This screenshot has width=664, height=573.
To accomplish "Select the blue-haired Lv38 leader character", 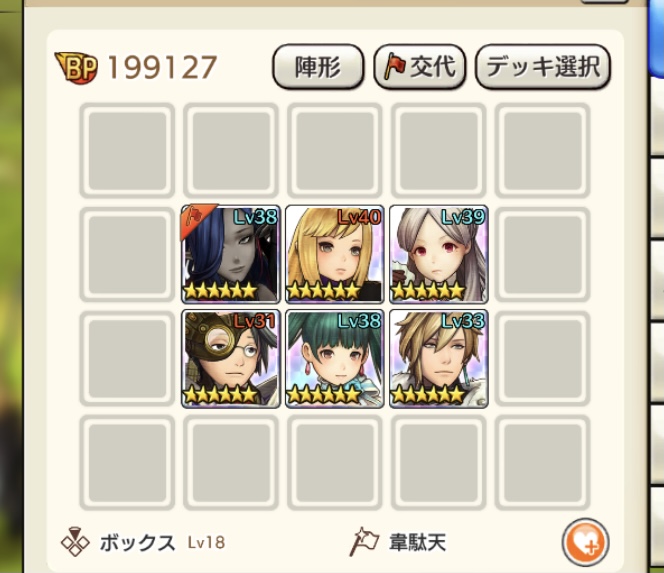I will tap(231, 254).
